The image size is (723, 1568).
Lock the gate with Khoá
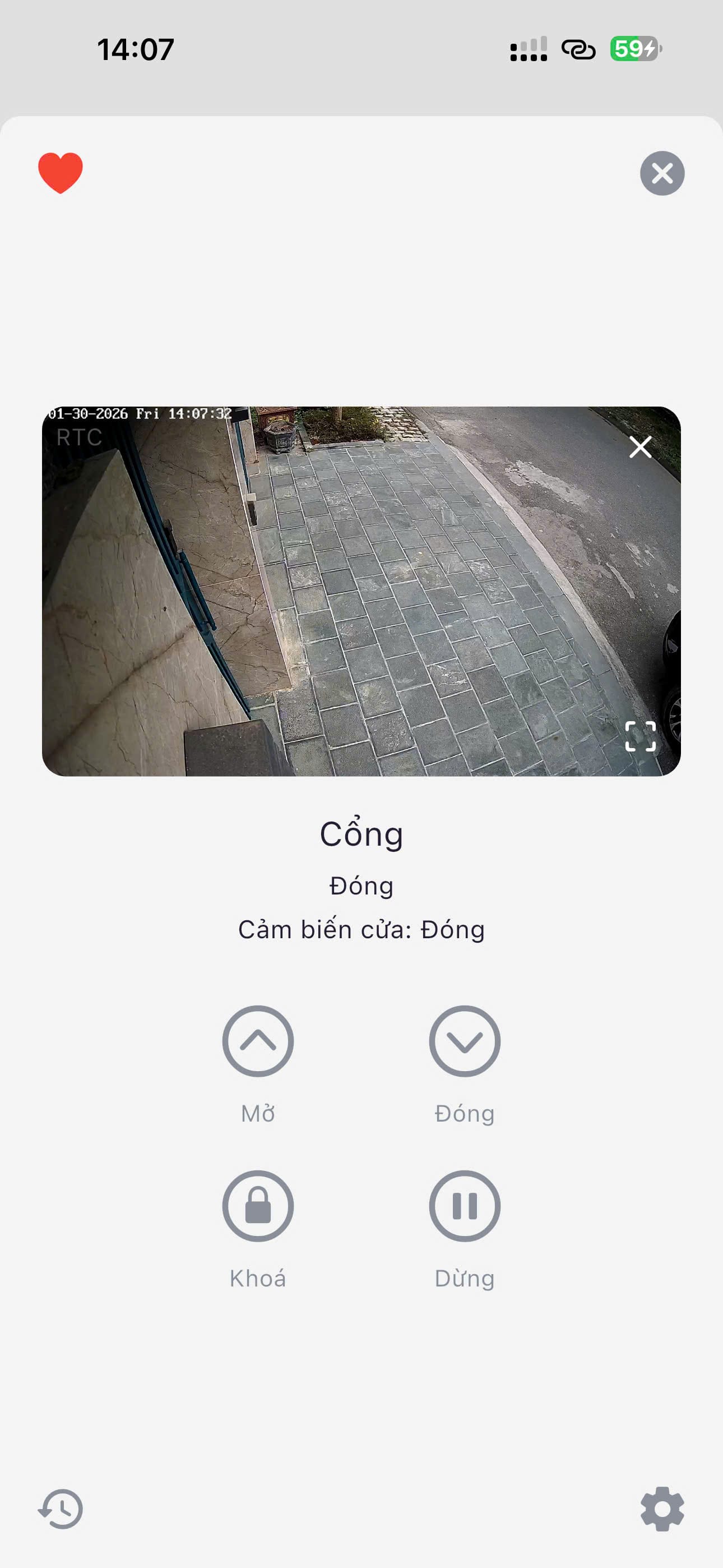click(x=258, y=1206)
